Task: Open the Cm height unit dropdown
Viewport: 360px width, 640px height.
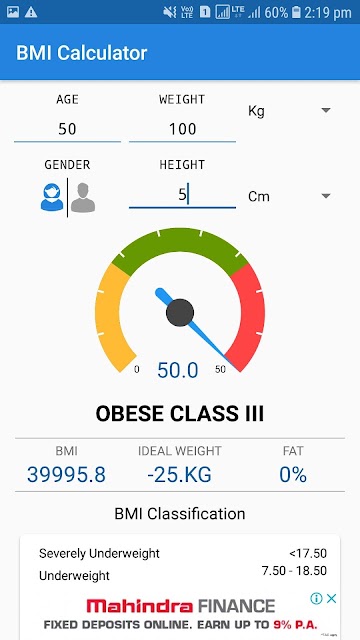Action: (x=289, y=196)
